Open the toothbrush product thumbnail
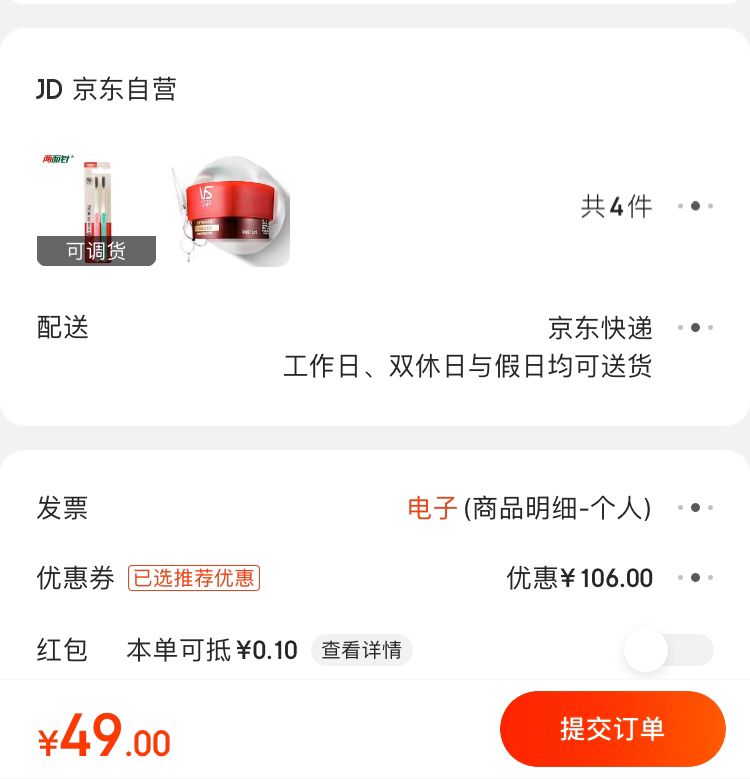The image size is (750, 779). 95,200
